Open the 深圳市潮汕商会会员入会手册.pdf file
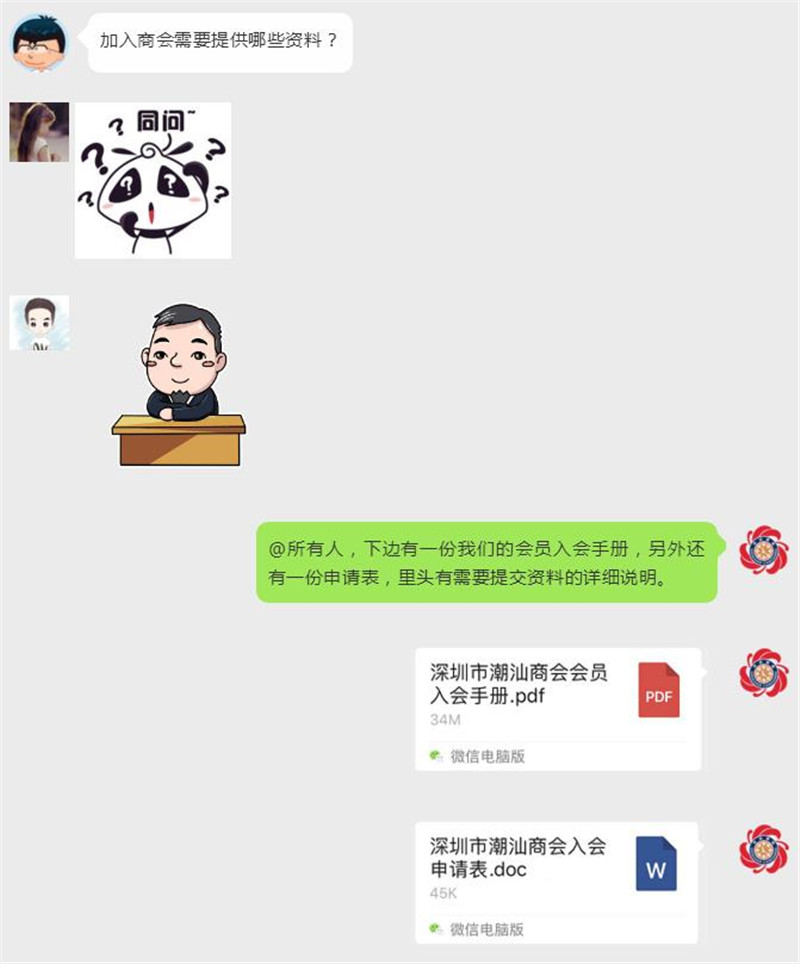 pyautogui.click(x=557, y=708)
